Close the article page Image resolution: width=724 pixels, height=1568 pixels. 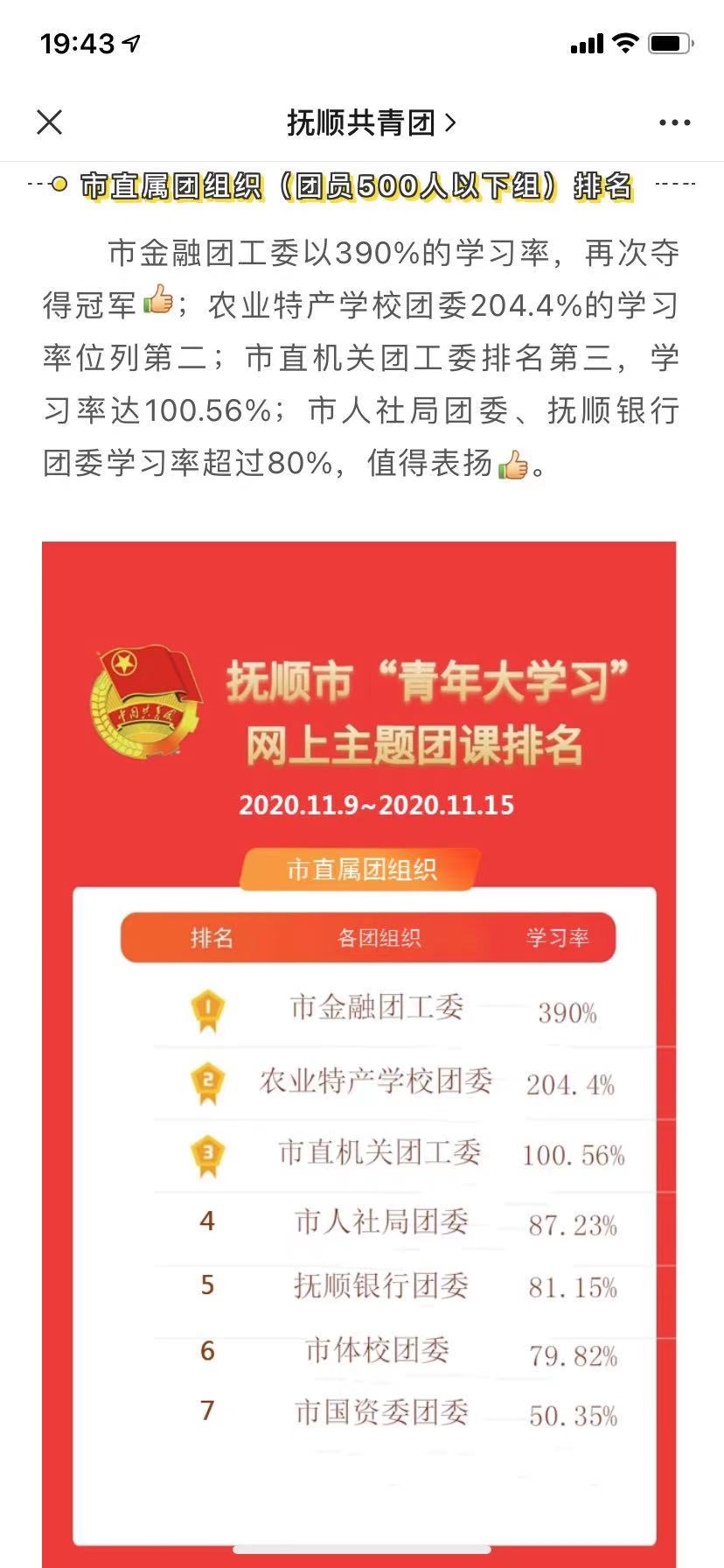(x=50, y=122)
